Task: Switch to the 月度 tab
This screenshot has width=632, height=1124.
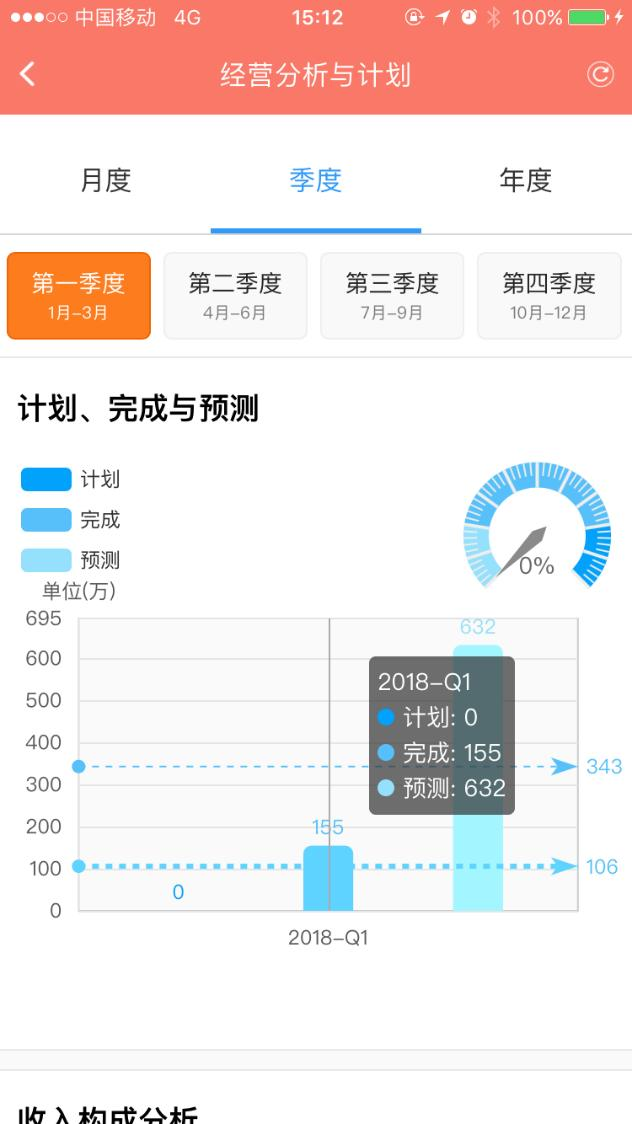Action: (105, 180)
